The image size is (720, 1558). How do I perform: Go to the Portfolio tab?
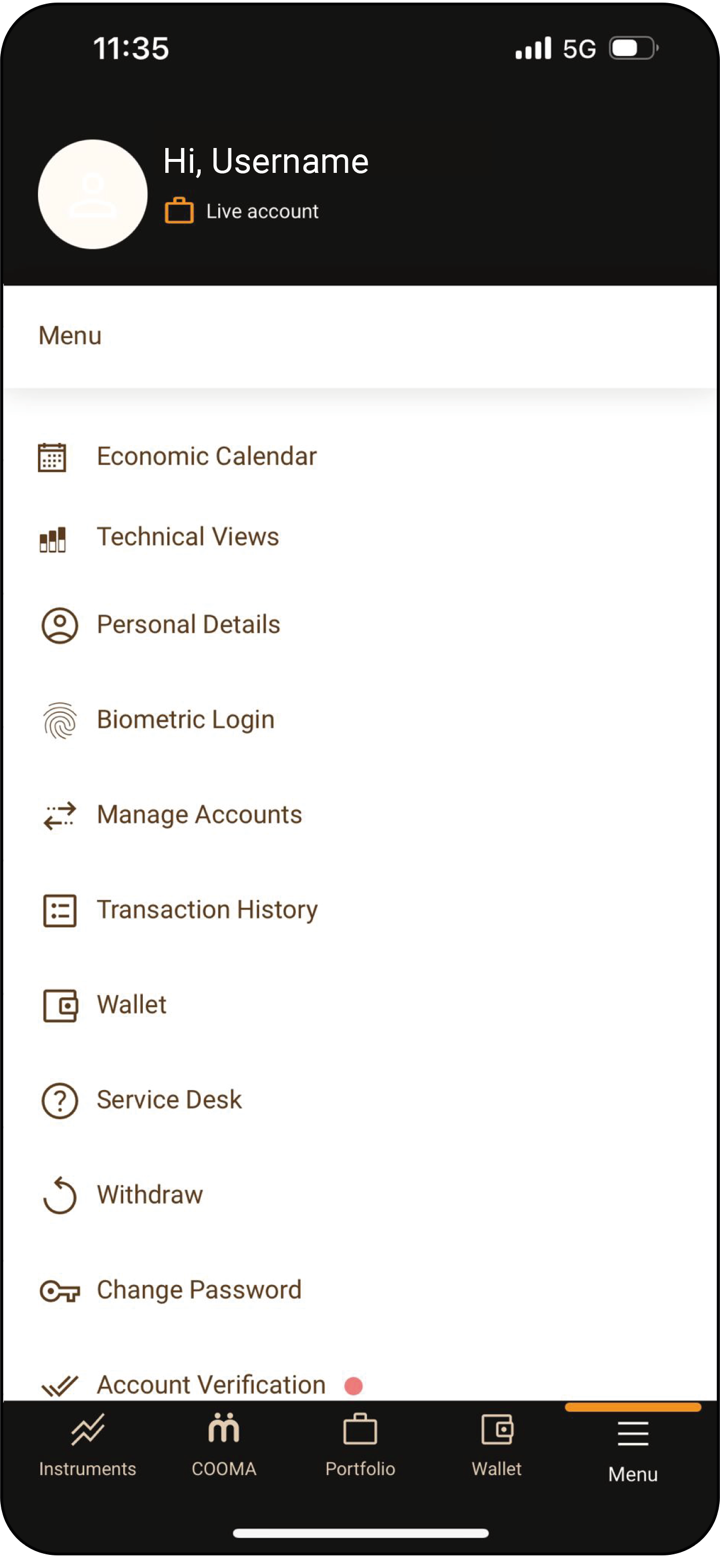360,1447
